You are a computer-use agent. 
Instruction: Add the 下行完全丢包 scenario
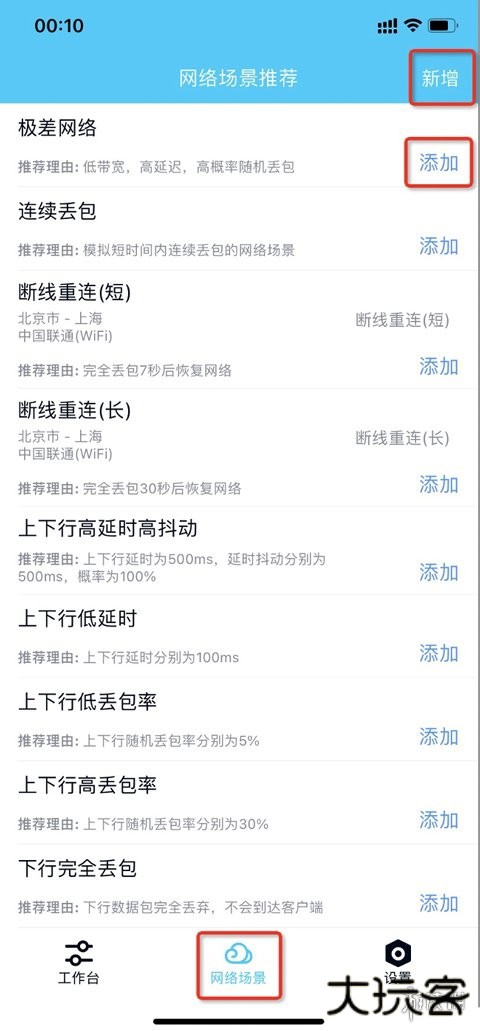(x=439, y=903)
